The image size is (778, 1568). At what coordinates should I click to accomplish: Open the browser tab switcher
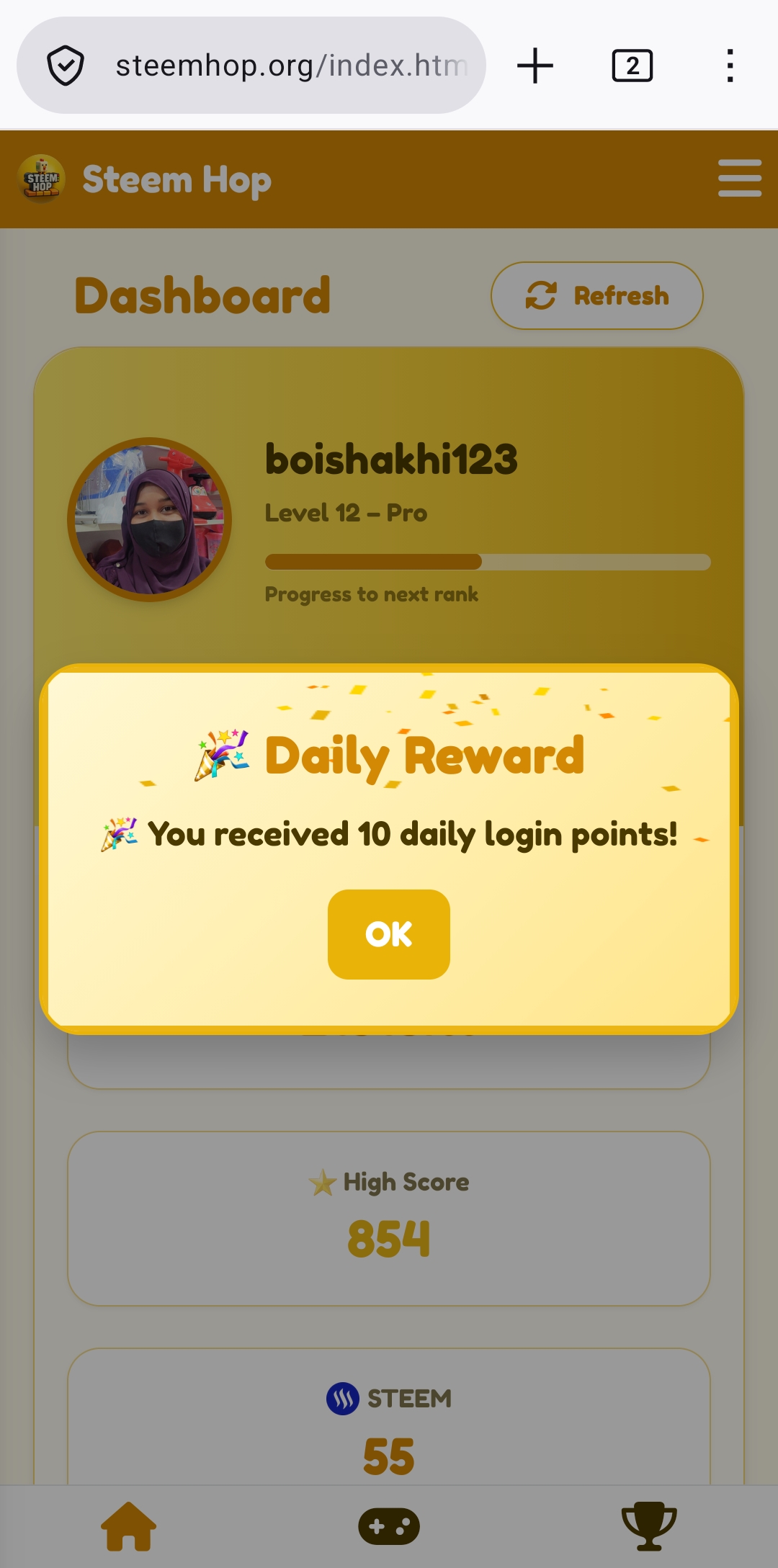632,66
